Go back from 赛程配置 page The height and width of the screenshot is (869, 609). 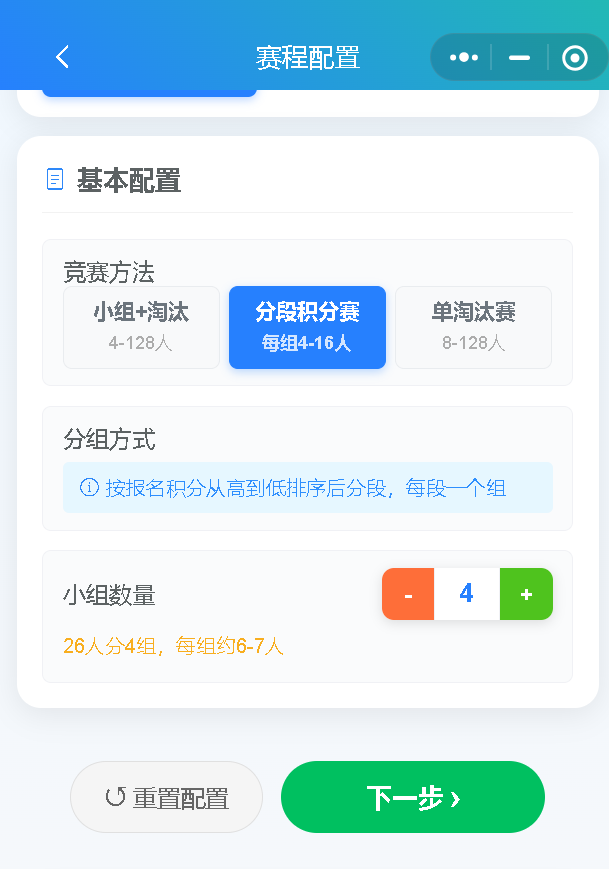pos(62,57)
